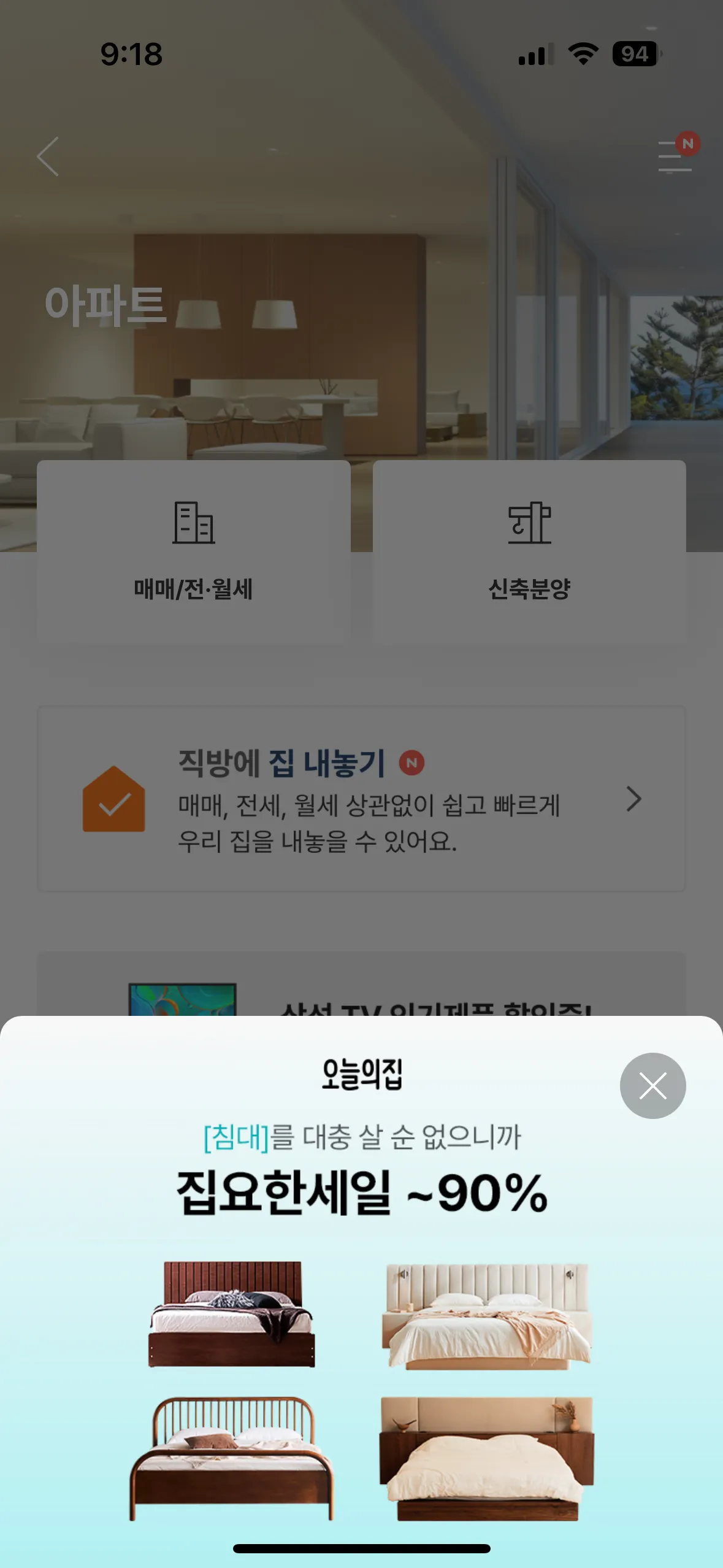Open 신축분양 new apartments
723x1568 pixels.
click(x=529, y=552)
